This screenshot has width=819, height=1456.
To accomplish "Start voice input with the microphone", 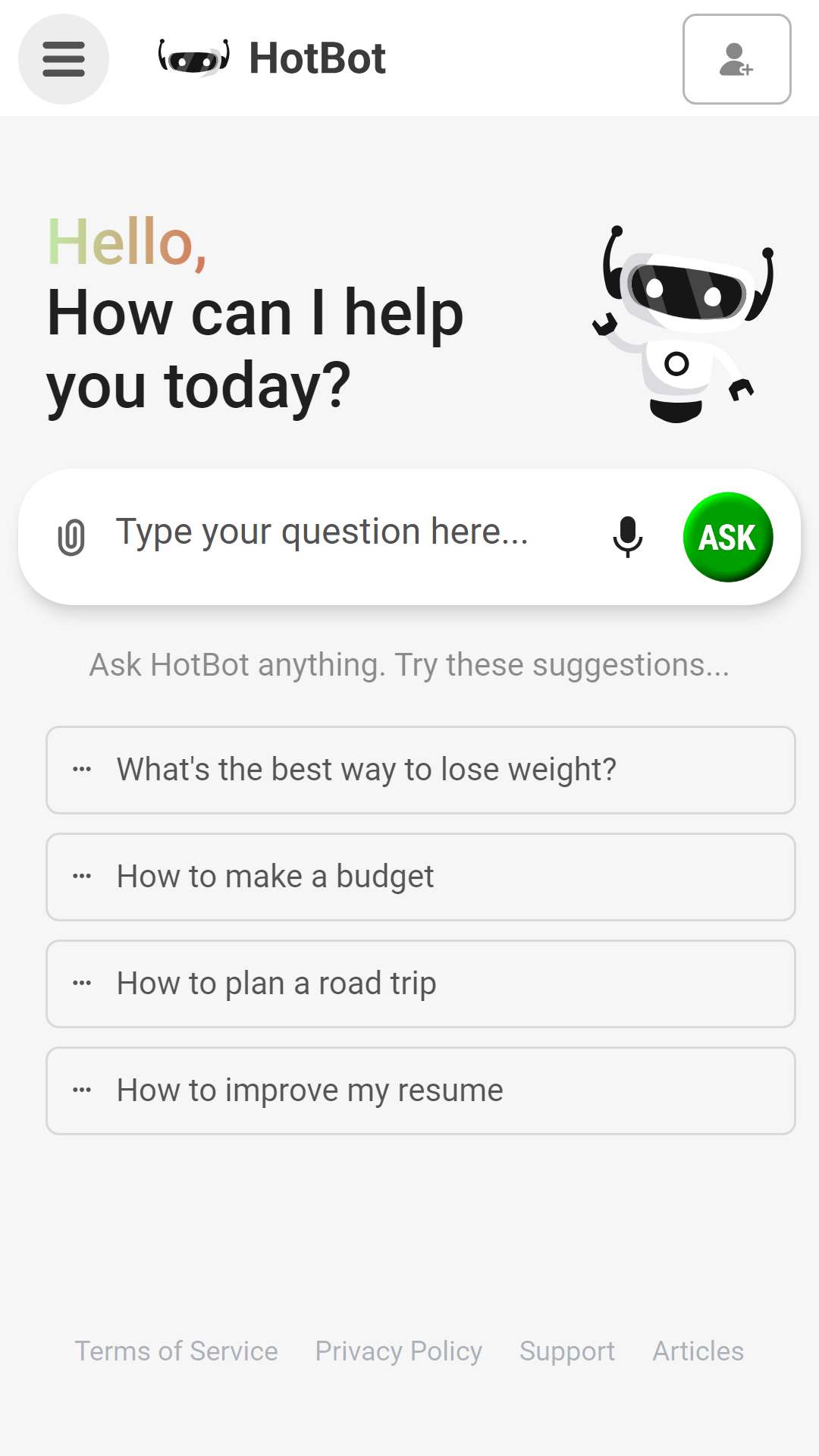I will point(627,537).
